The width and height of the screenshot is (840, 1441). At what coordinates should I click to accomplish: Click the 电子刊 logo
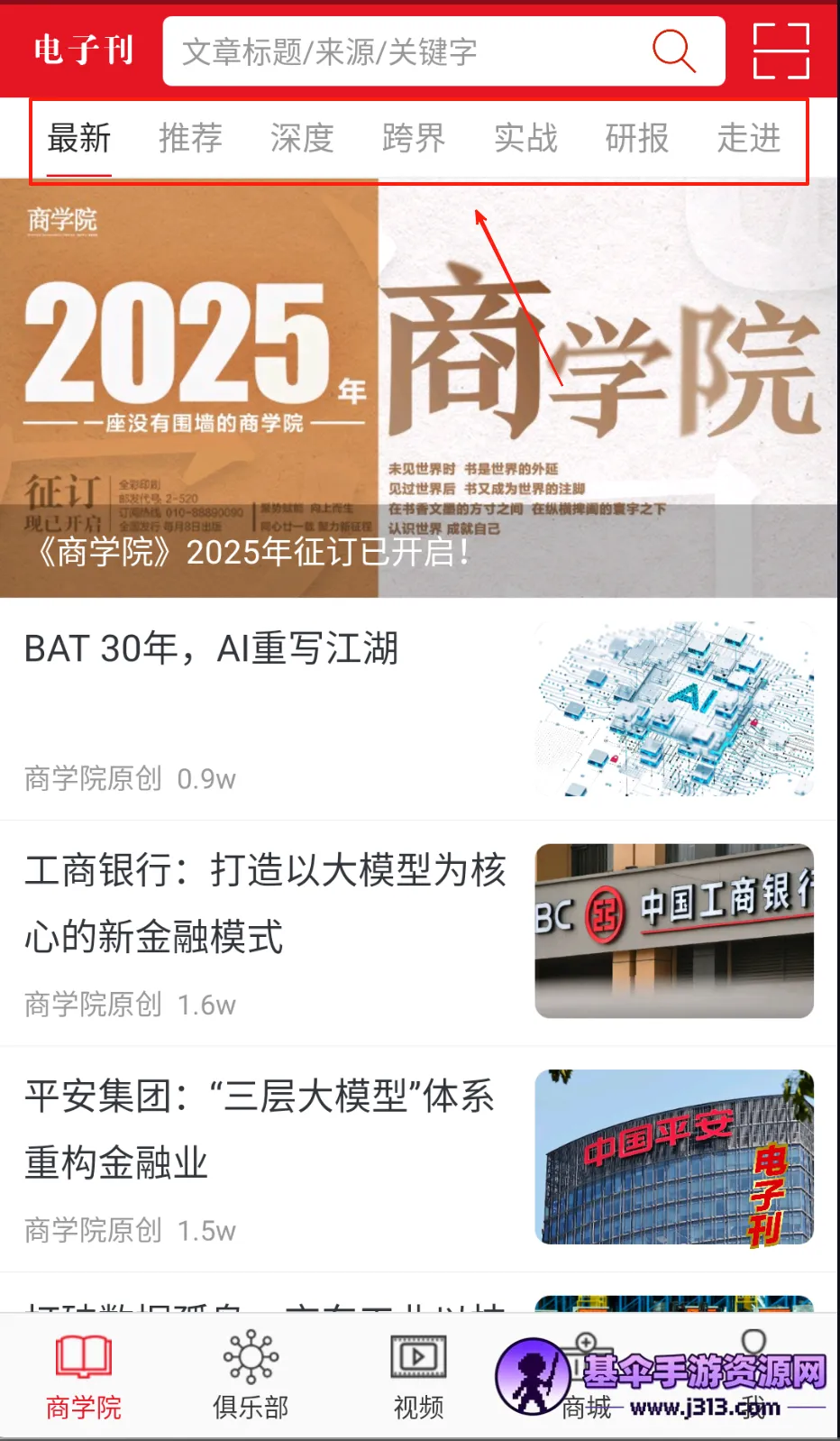tap(82, 50)
